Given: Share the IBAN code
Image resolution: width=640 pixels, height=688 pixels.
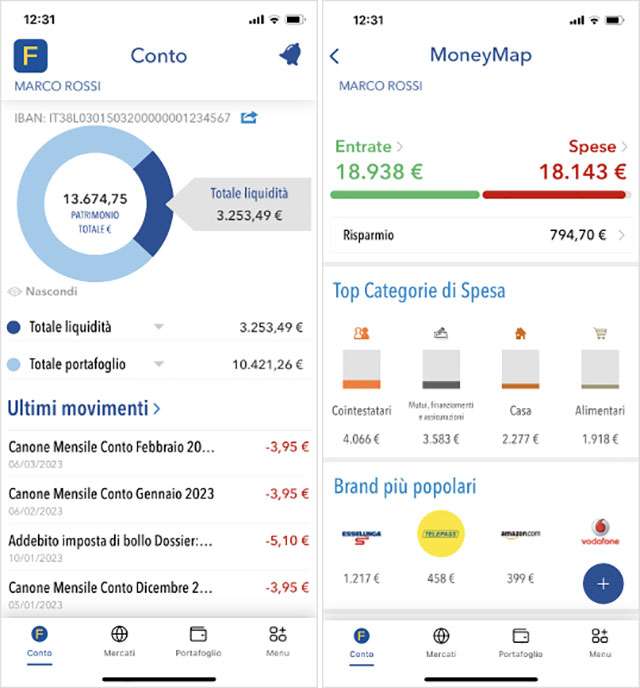Looking at the screenshot, I should click(x=249, y=118).
